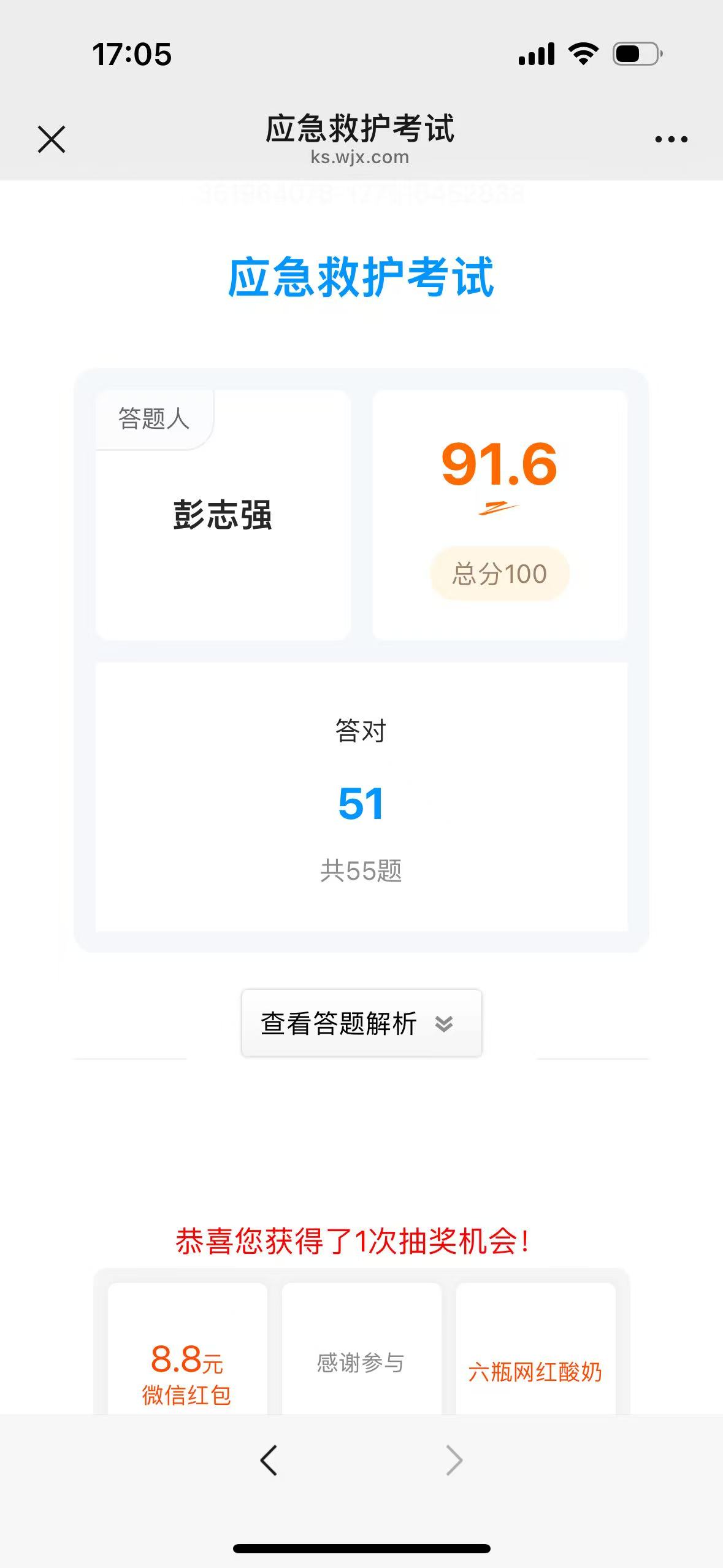Tap the 感谢参与 prize tile
The image size is (723, 1568).
[x=362, y=1349]
